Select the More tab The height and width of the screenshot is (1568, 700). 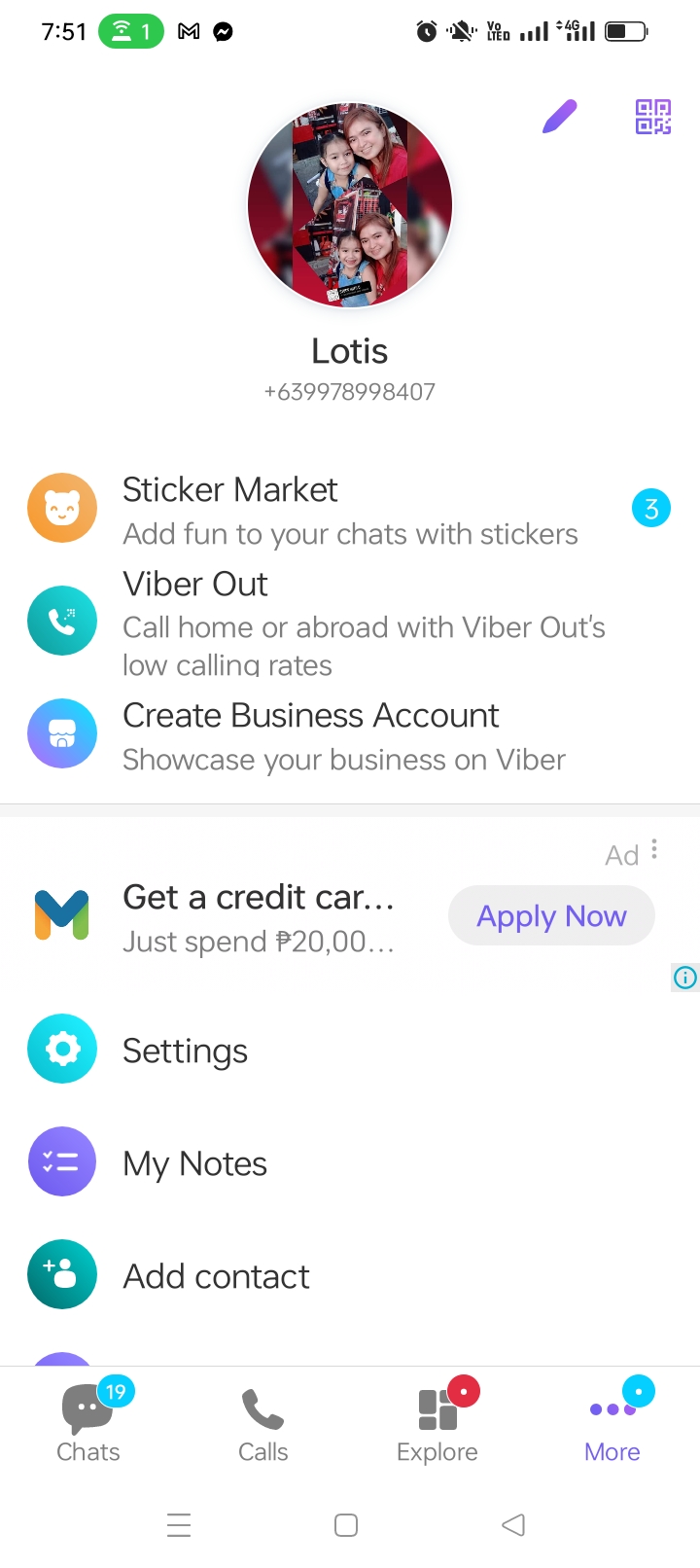pyautogui.click(x=612, y=1423)
